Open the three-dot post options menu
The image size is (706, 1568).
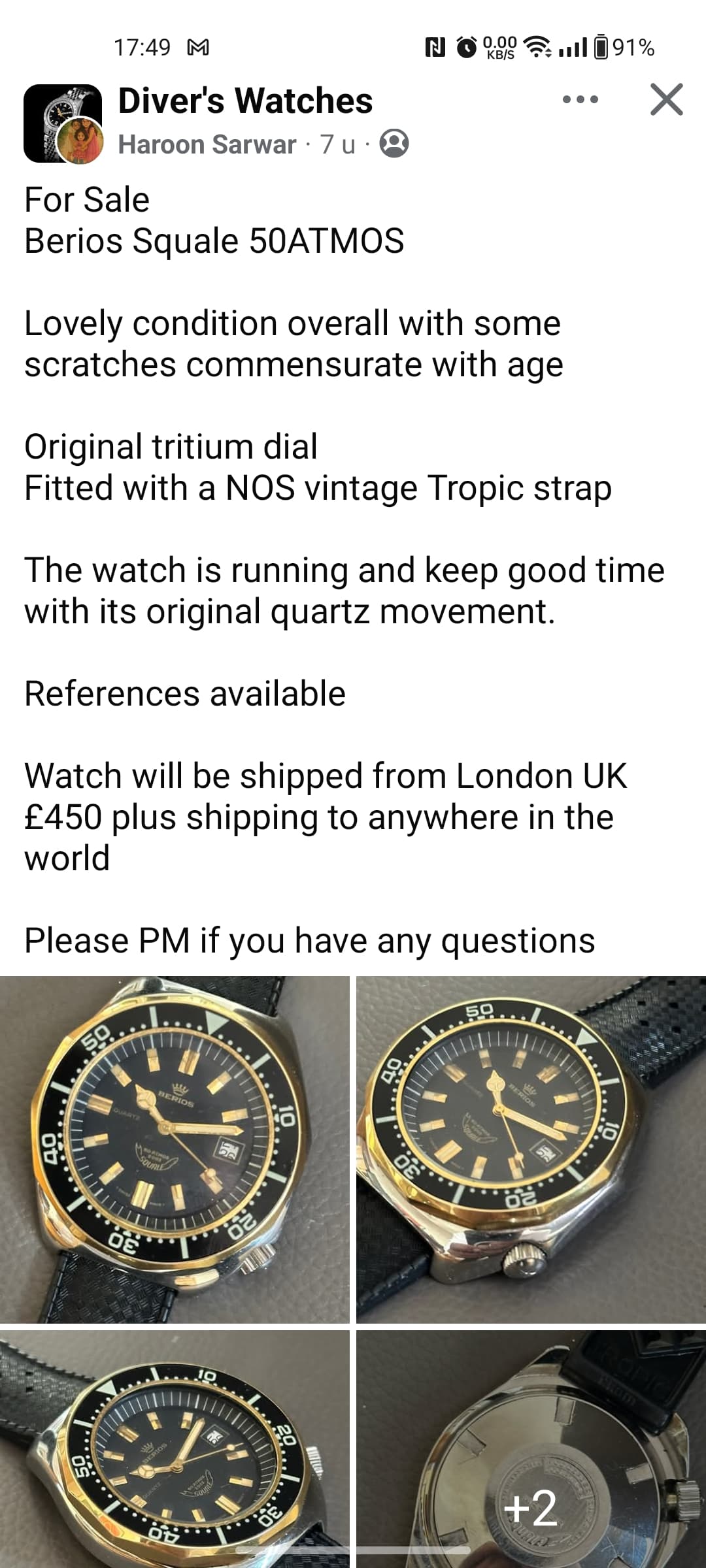pyautogui.click(x=580, y=100)
